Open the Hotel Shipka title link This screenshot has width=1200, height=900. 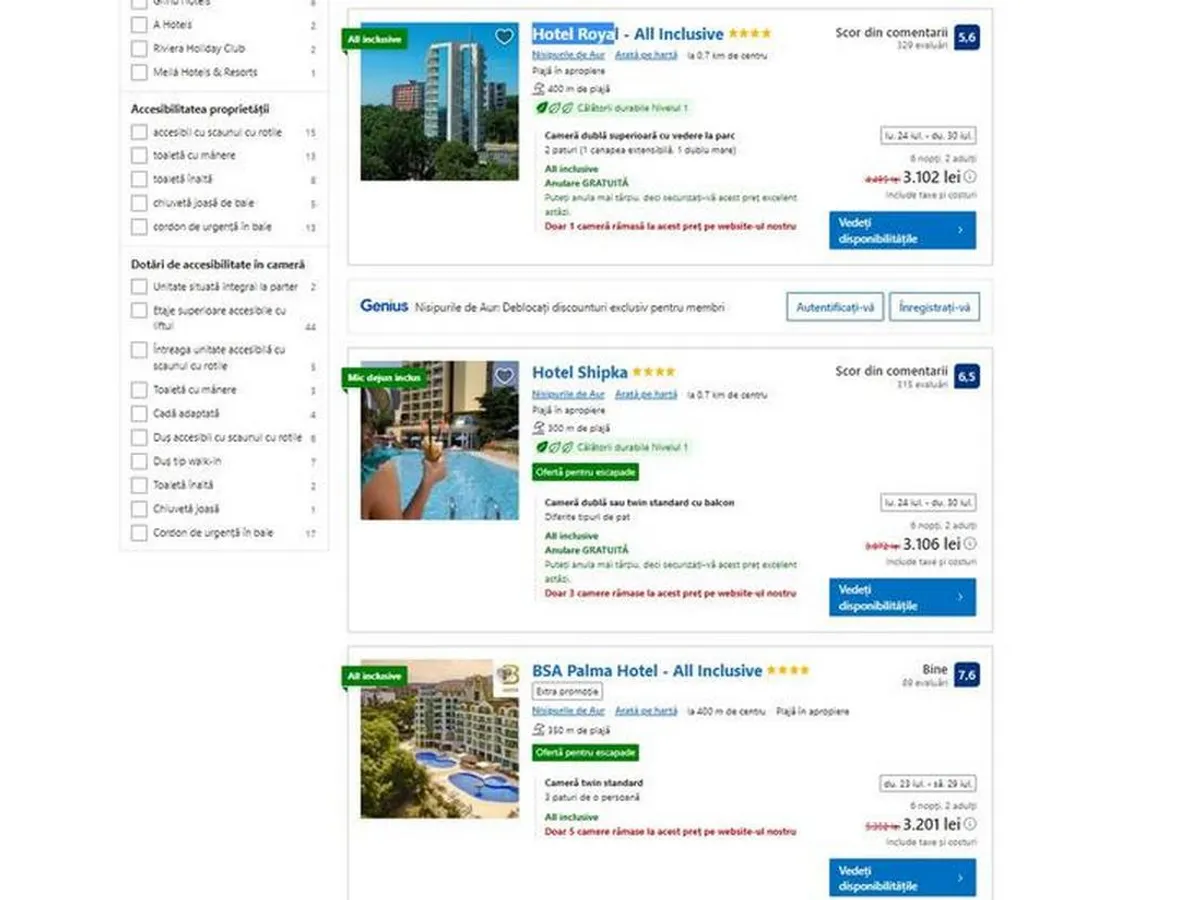pos(580,372)
